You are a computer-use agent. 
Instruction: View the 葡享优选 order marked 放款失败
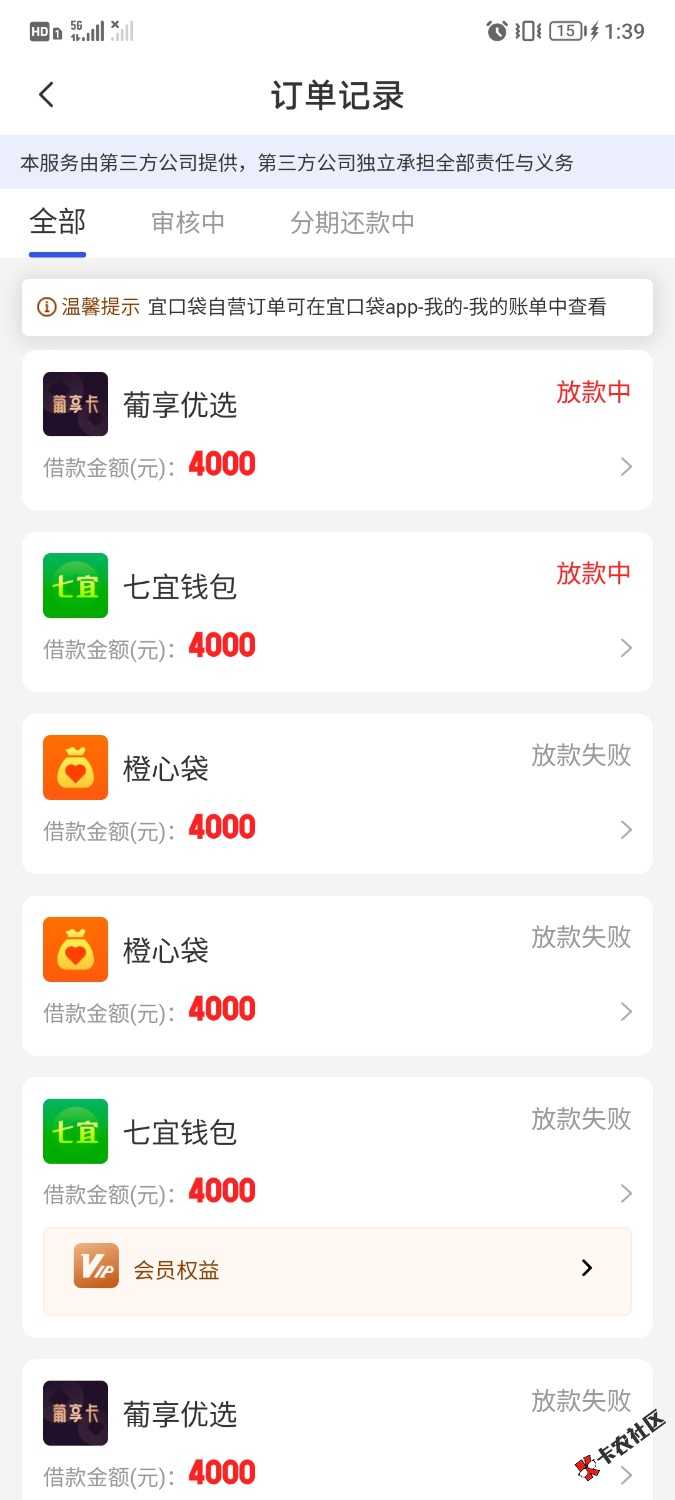point(337,1432)
